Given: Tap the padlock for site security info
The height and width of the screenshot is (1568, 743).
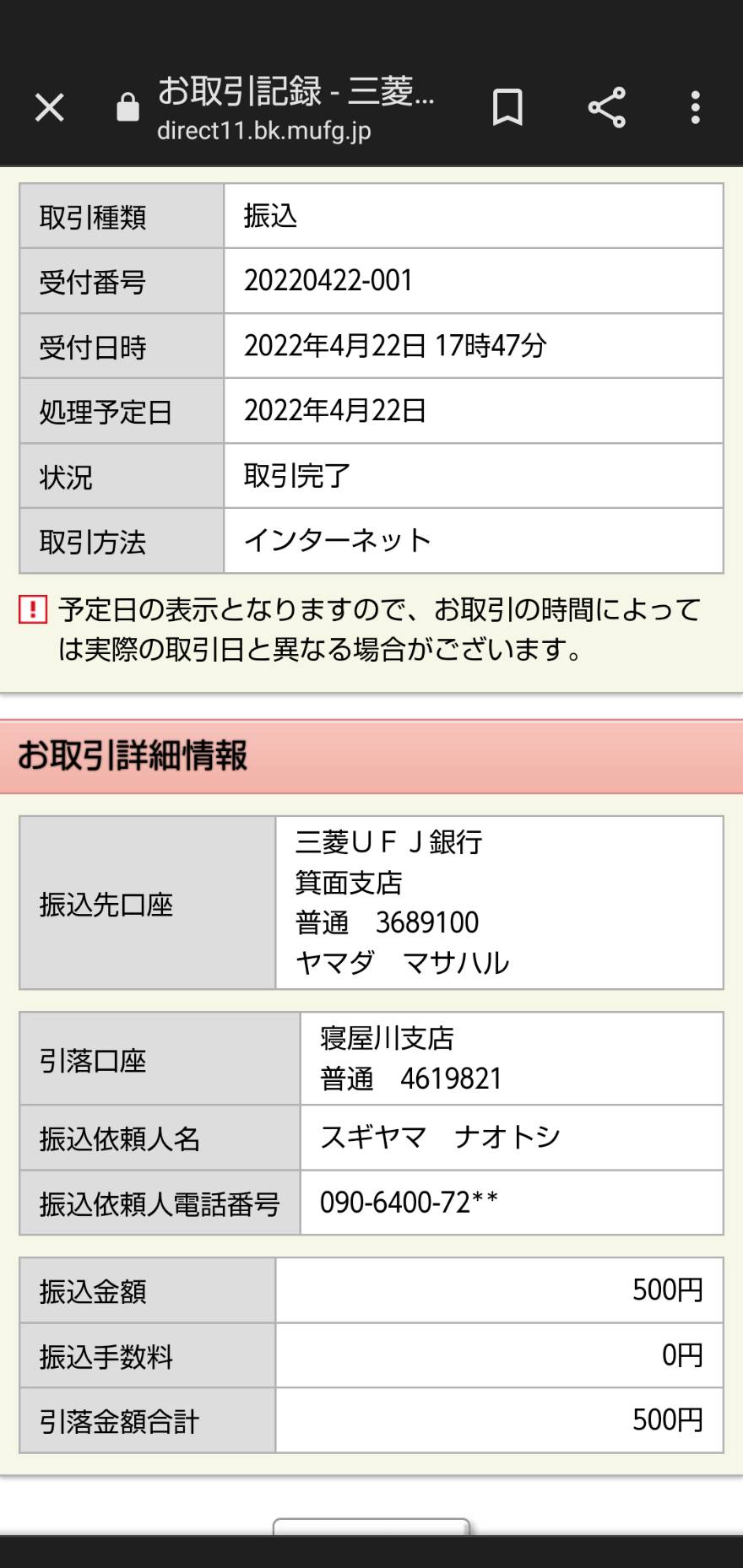Looking at the screenshot, I should 127,108.
